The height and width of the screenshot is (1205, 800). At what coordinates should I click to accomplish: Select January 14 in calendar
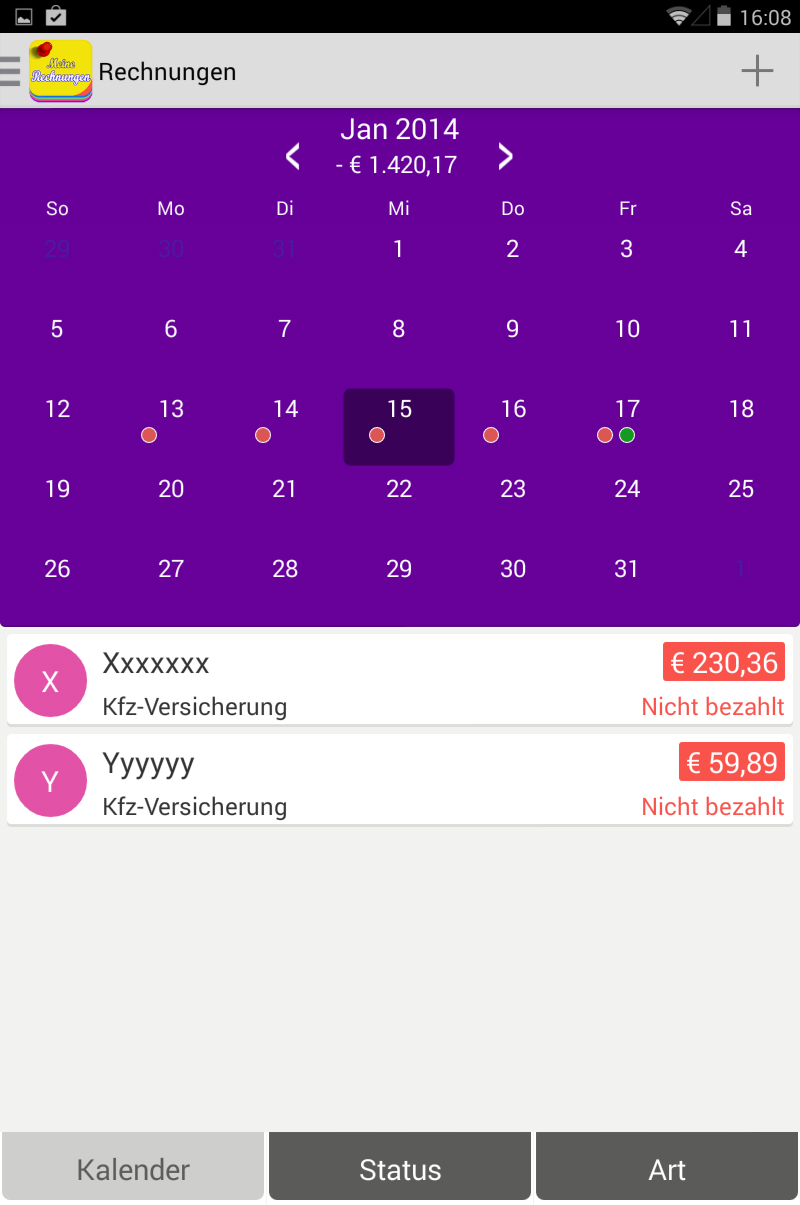[285, 418]
